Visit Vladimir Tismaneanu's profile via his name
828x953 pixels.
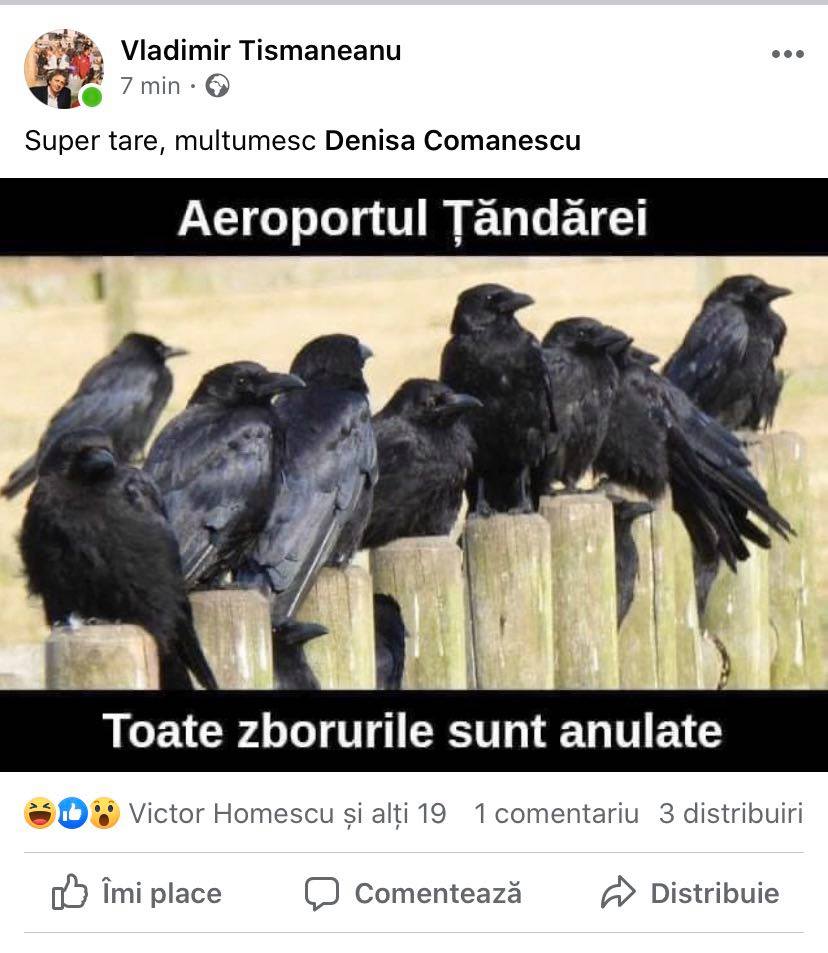click(x=260, y=50)
